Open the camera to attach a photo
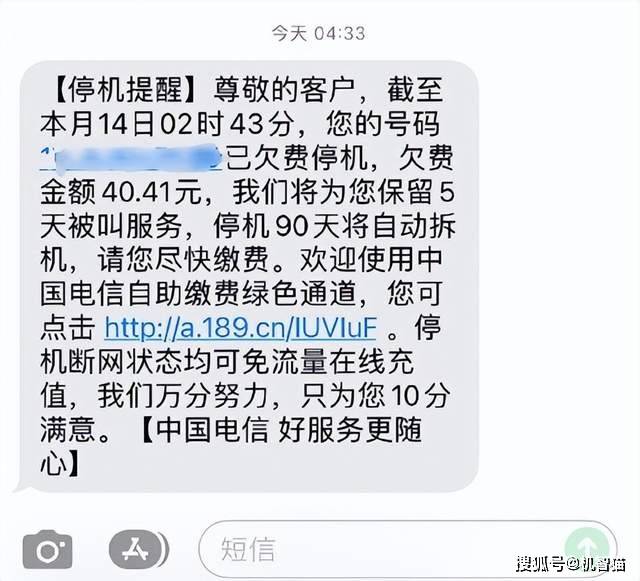Image resolution: width=640 pixels, height=581 pixels. coord(47,549)
